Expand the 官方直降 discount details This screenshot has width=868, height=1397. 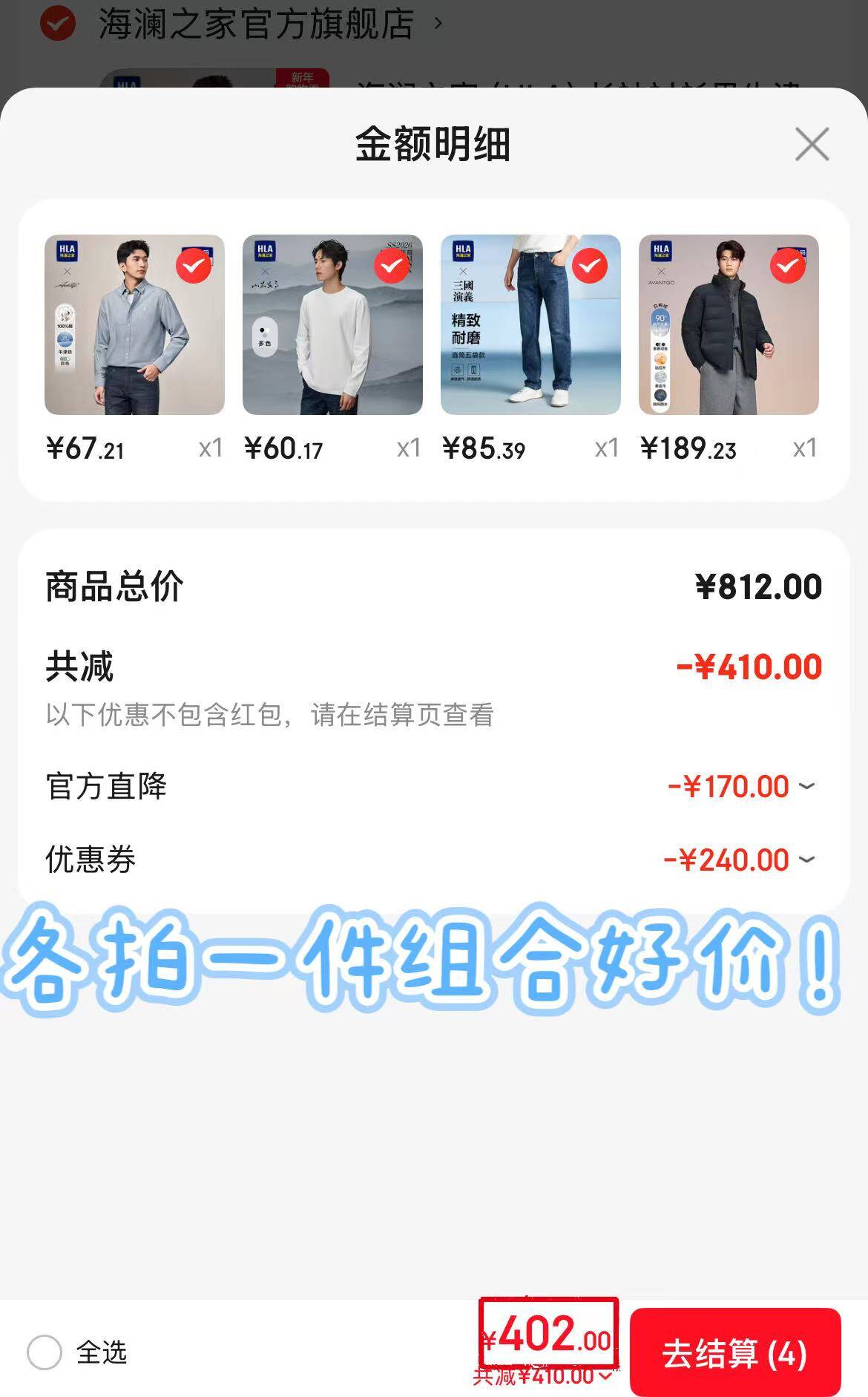(x=806, y=786)
